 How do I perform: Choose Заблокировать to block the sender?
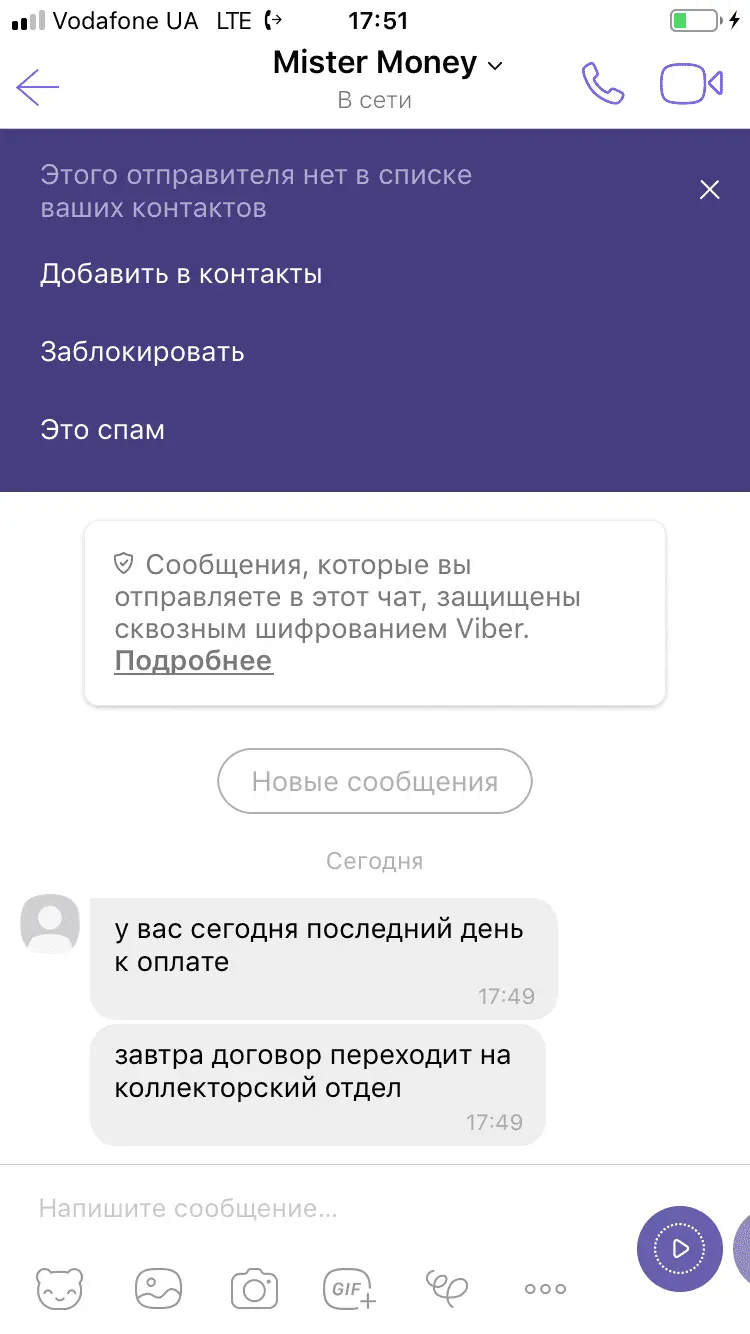pos(143,352)
